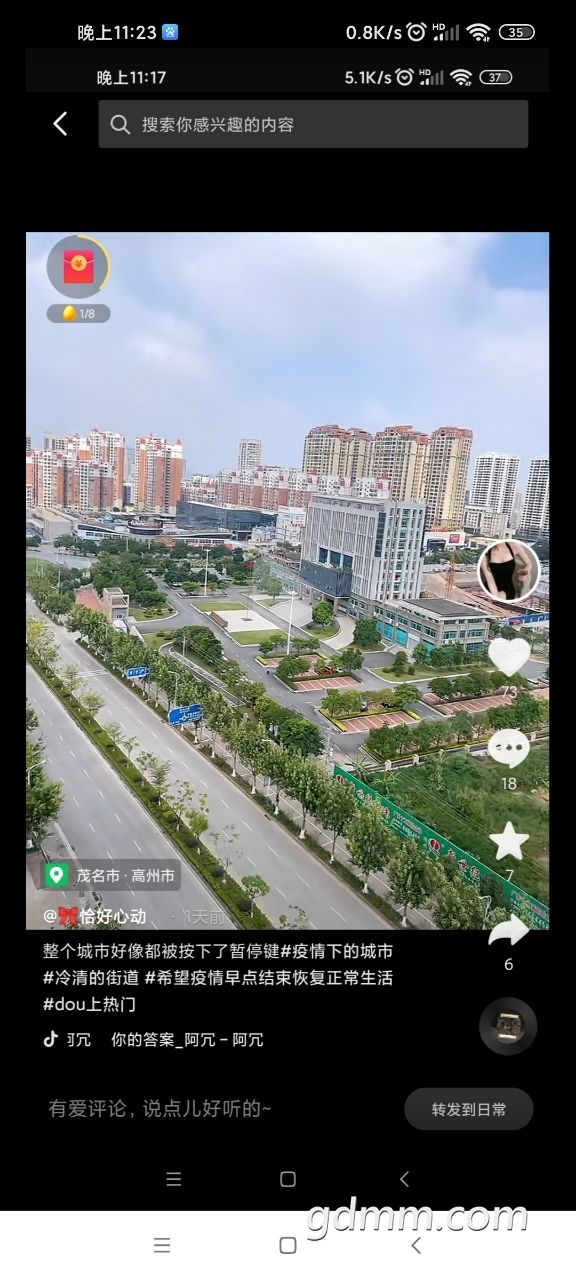Go back with the top-left arrow
This screenshot has width=576, height=1280.
[x=60, y=124]
